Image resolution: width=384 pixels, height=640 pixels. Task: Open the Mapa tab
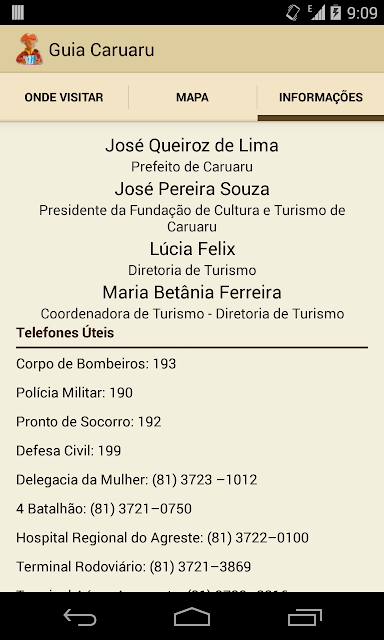[x=192, y=97]
